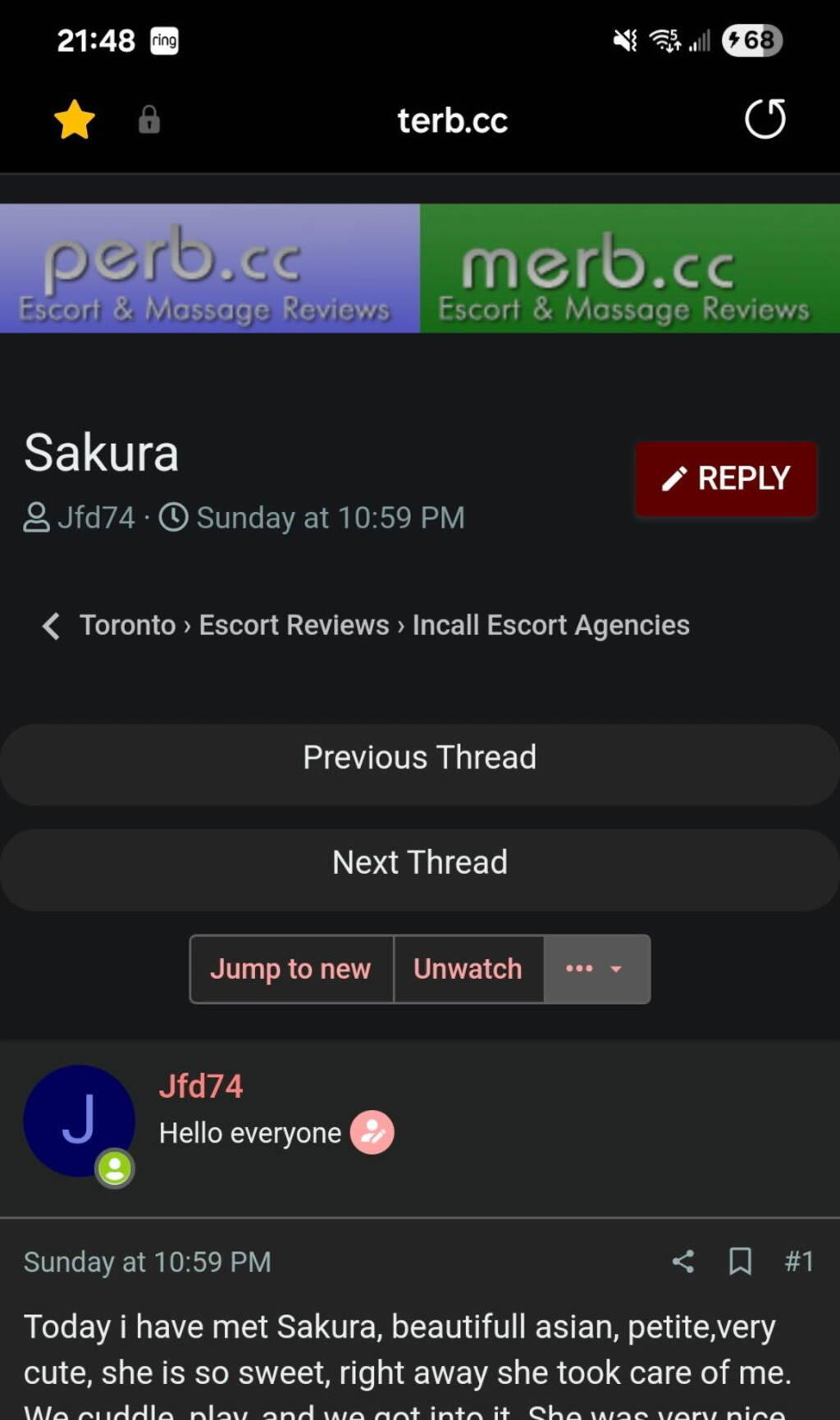Share post #1
Image resolution: width=840 pixels, height=1420 pixels.
click(682, 1261)
